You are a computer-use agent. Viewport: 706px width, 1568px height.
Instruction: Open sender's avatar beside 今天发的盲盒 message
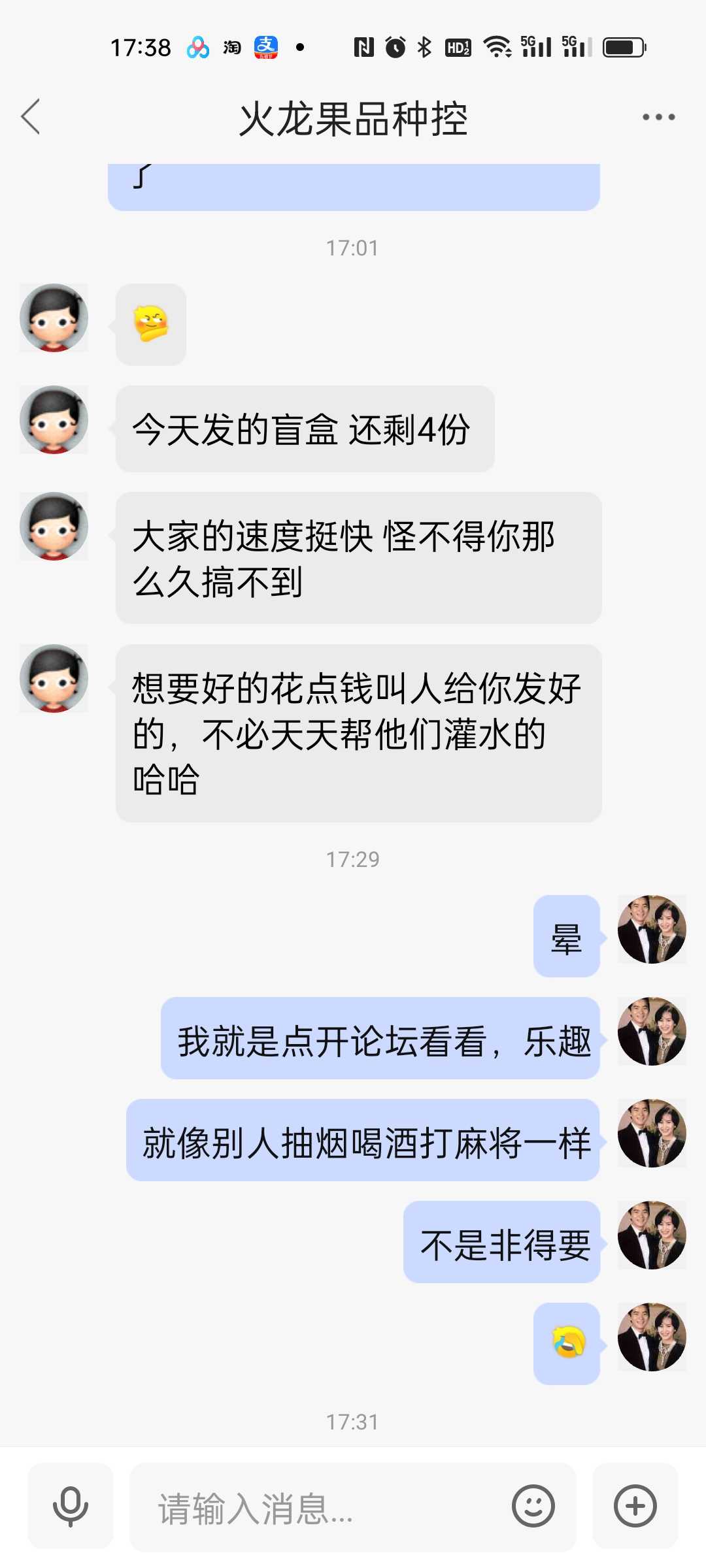click(54, 420)
